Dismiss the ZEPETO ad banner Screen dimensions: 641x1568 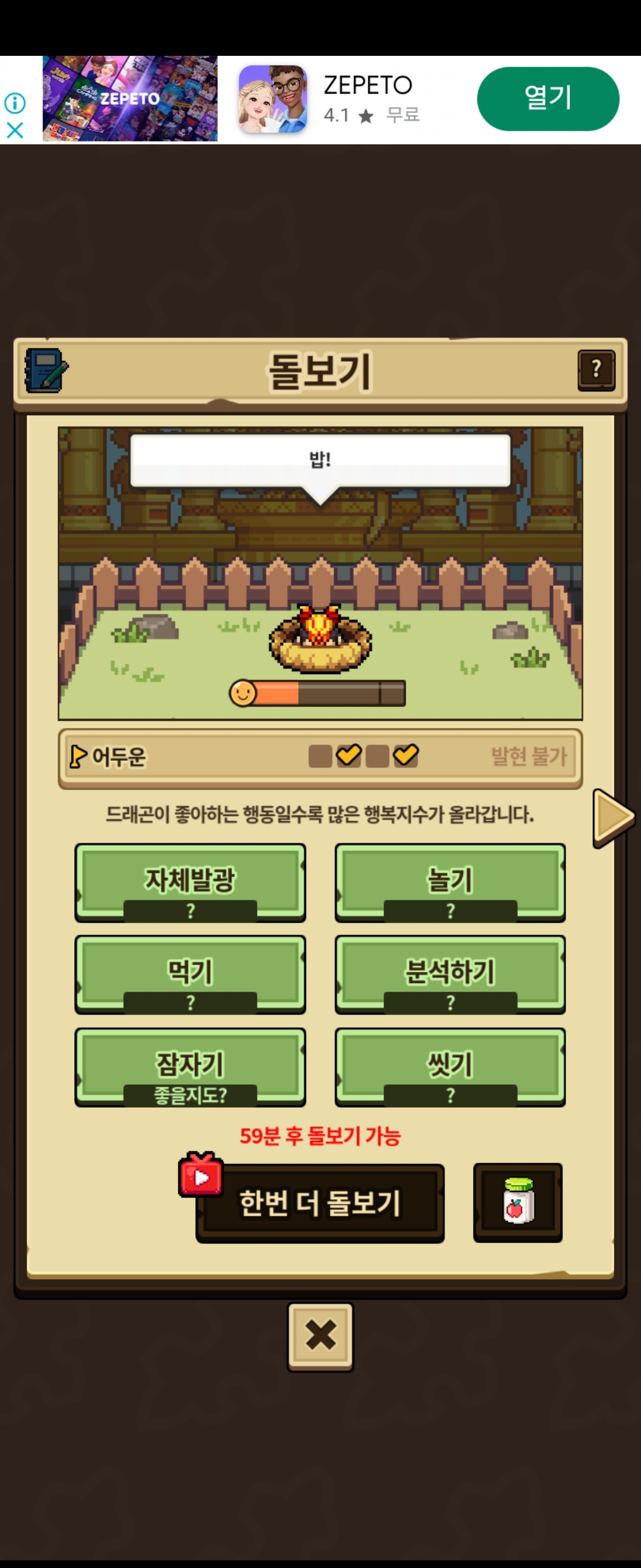click(x=15, y=129)
